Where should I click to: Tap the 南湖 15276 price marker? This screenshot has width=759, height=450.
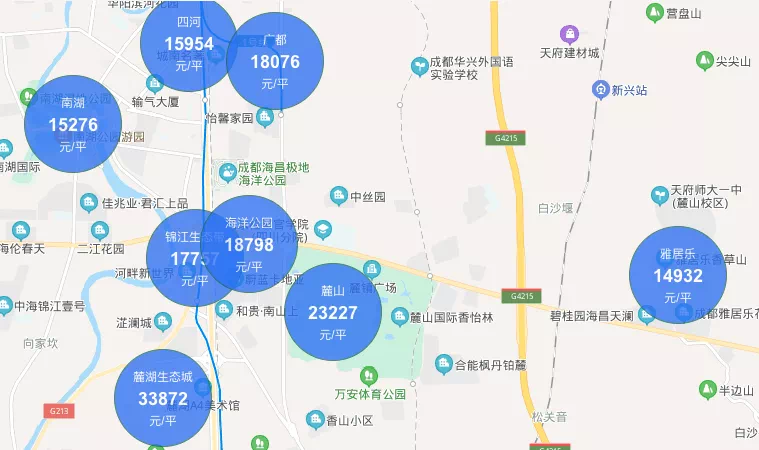[73, 124]
